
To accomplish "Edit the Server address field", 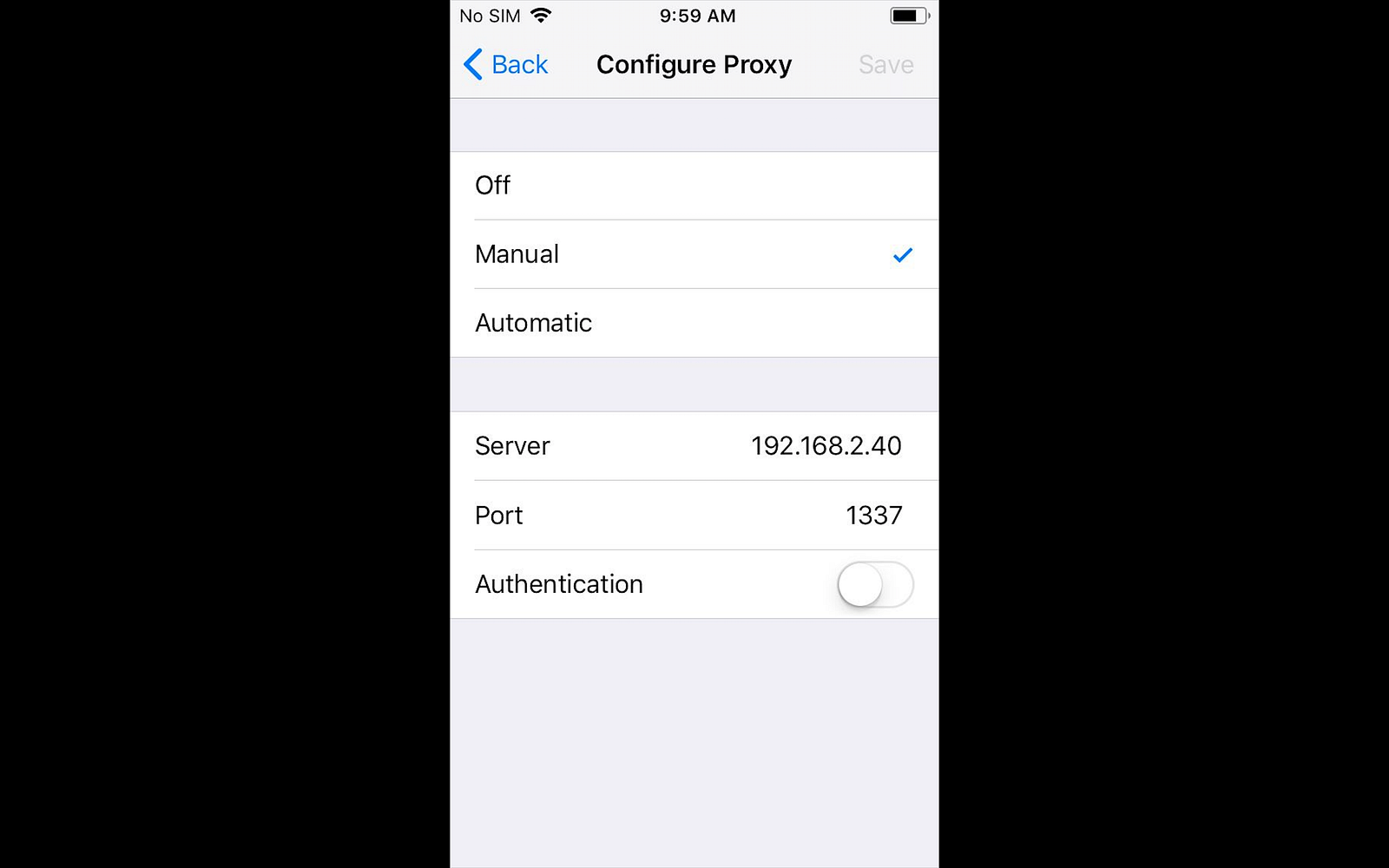I will pyautogui.click(x=825, y=446).
